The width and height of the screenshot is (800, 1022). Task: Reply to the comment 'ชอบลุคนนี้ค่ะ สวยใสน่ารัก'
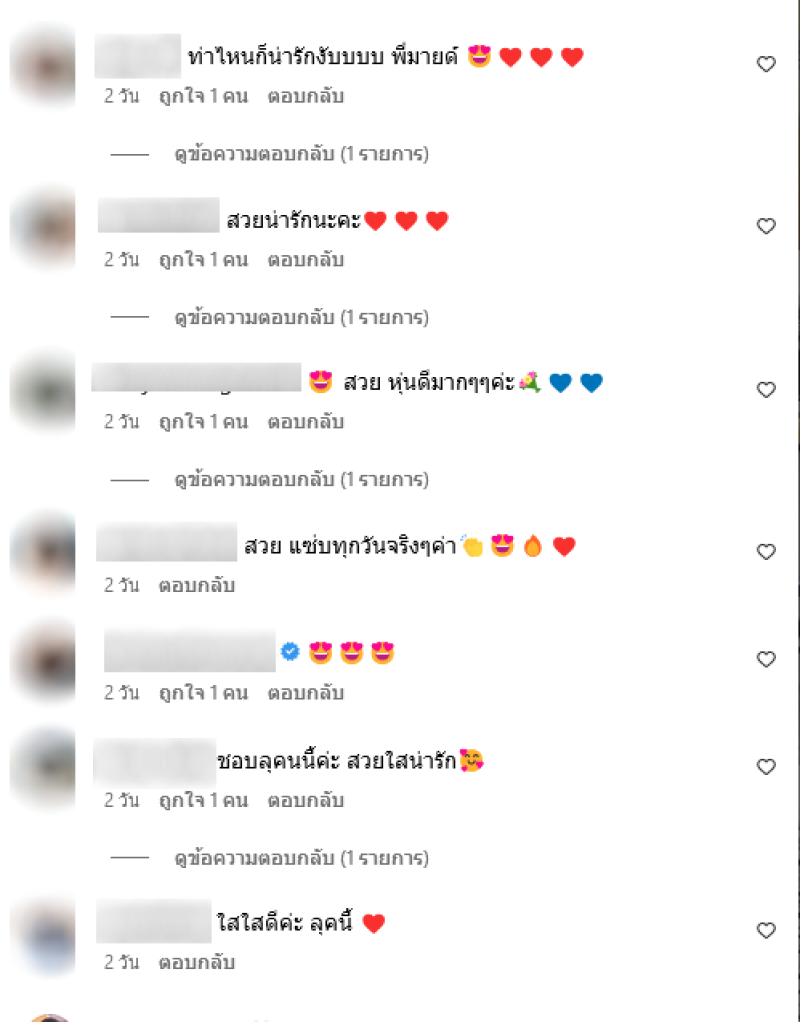pos(305,800)
